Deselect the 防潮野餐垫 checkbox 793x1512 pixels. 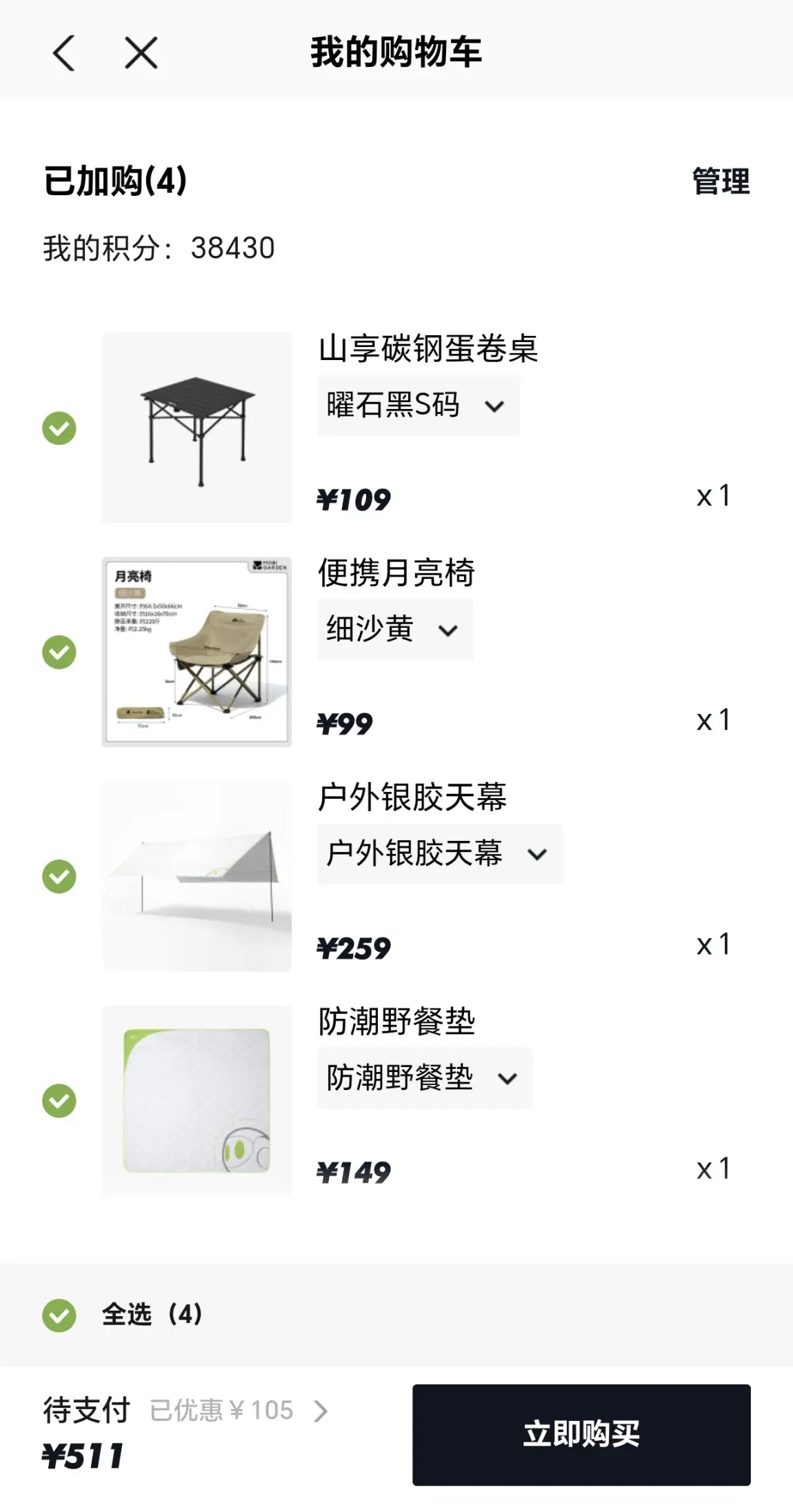[59, 1101]
